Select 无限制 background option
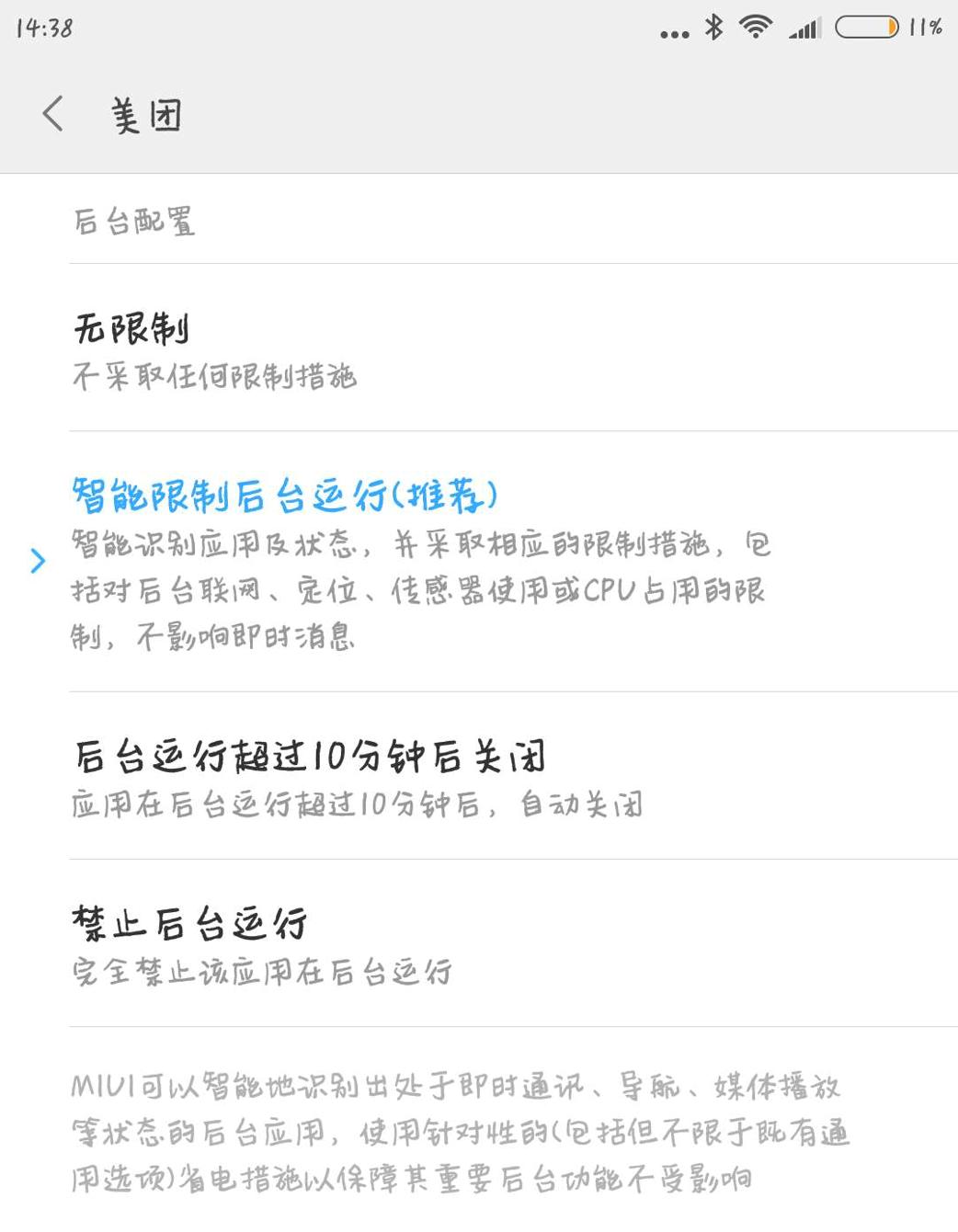The height and width of the screenshot is (1232, 958). tap(132, 328)
